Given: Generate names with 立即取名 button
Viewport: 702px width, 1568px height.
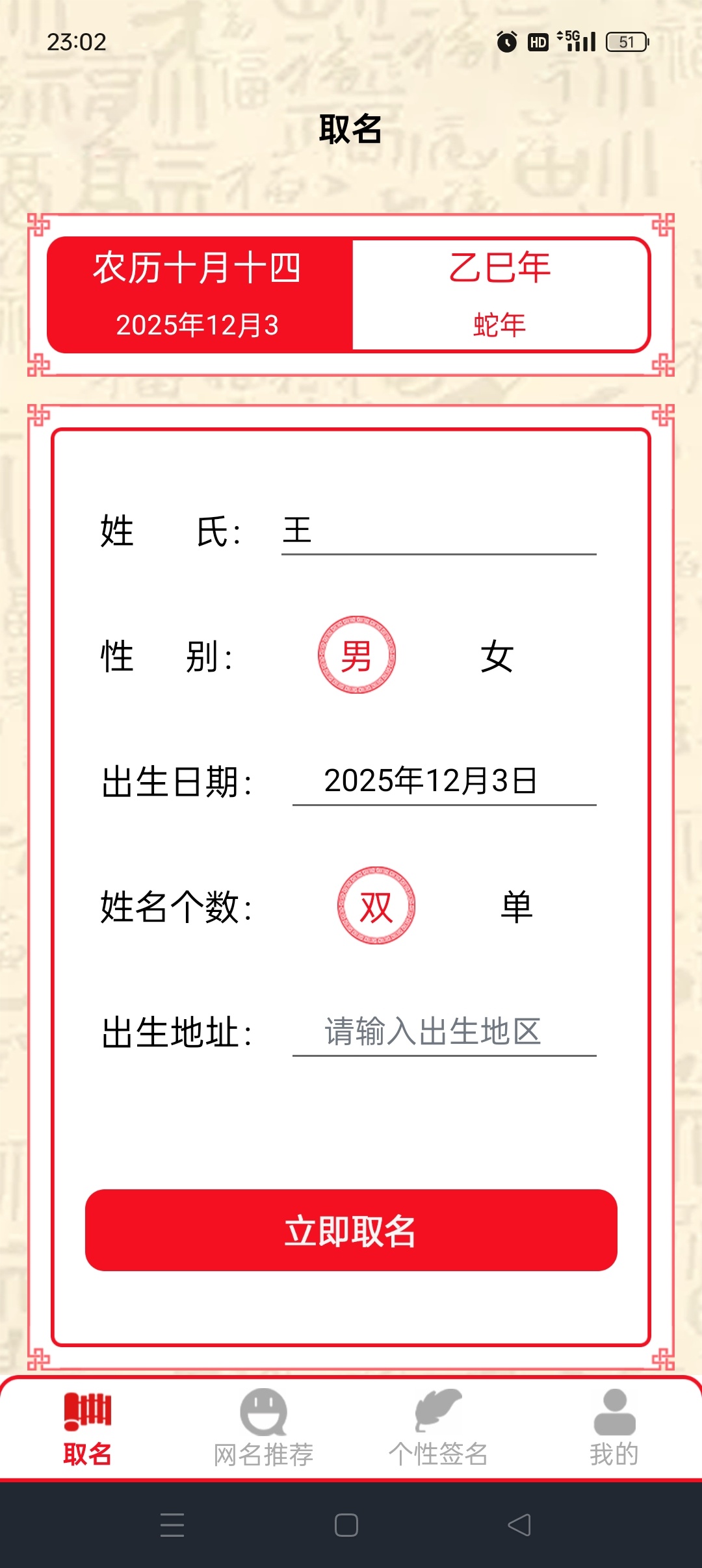Looking at the screenshot, I should tap(351, 1230).
